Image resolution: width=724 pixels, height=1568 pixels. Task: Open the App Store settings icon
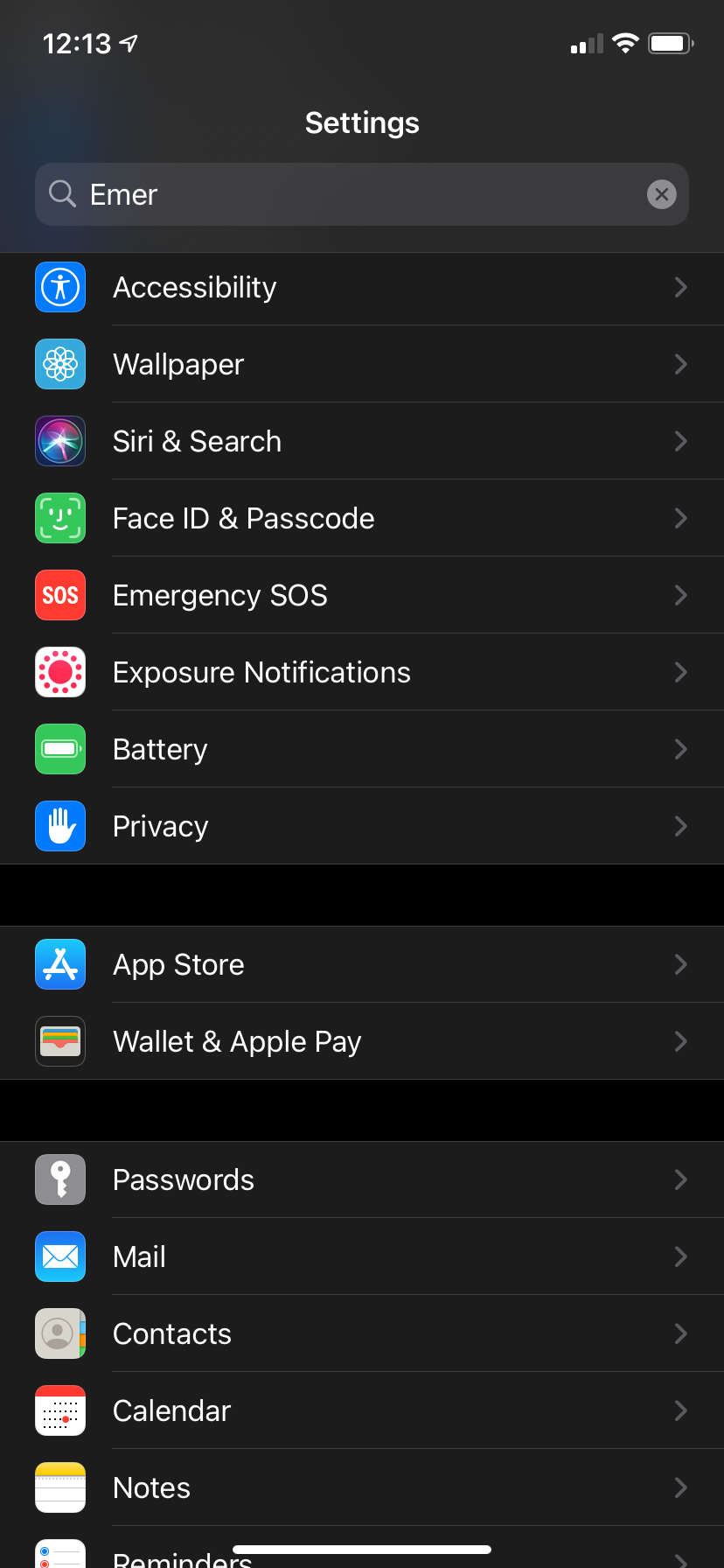tap(59, 964)
